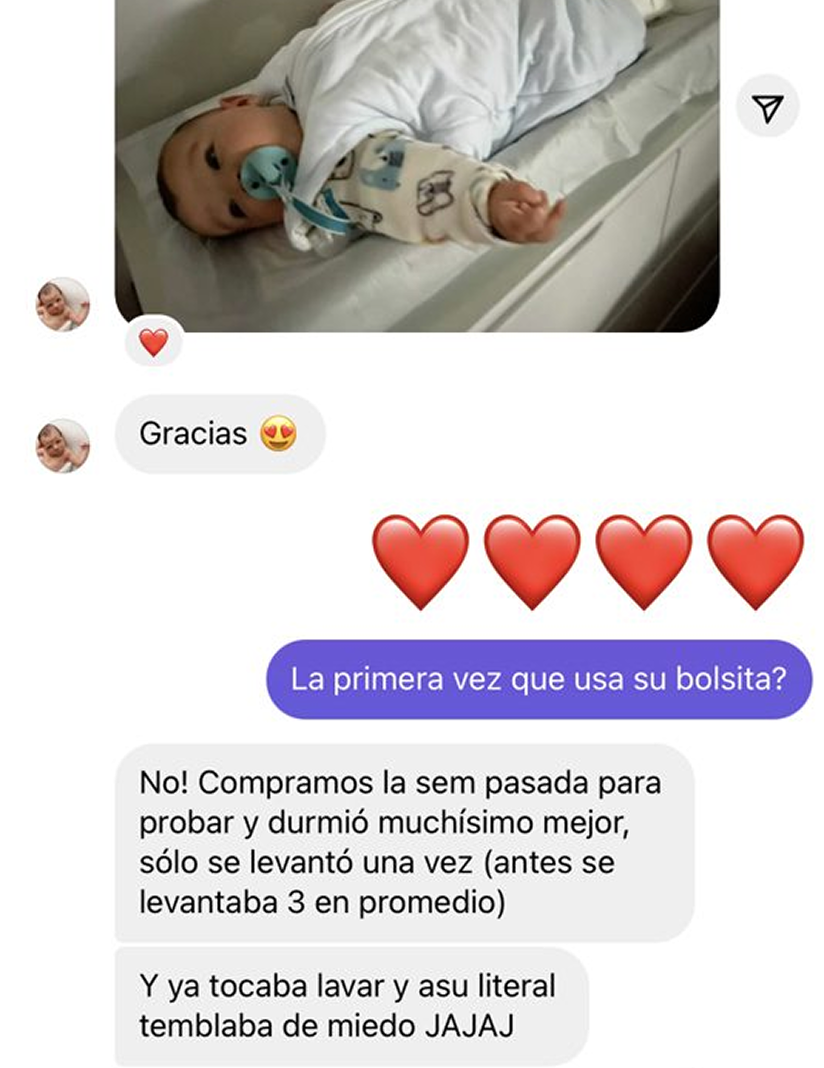Open sender's profile picture beside "Gracias"
The height and width of the screenshot is (1068, 824).
63,445
